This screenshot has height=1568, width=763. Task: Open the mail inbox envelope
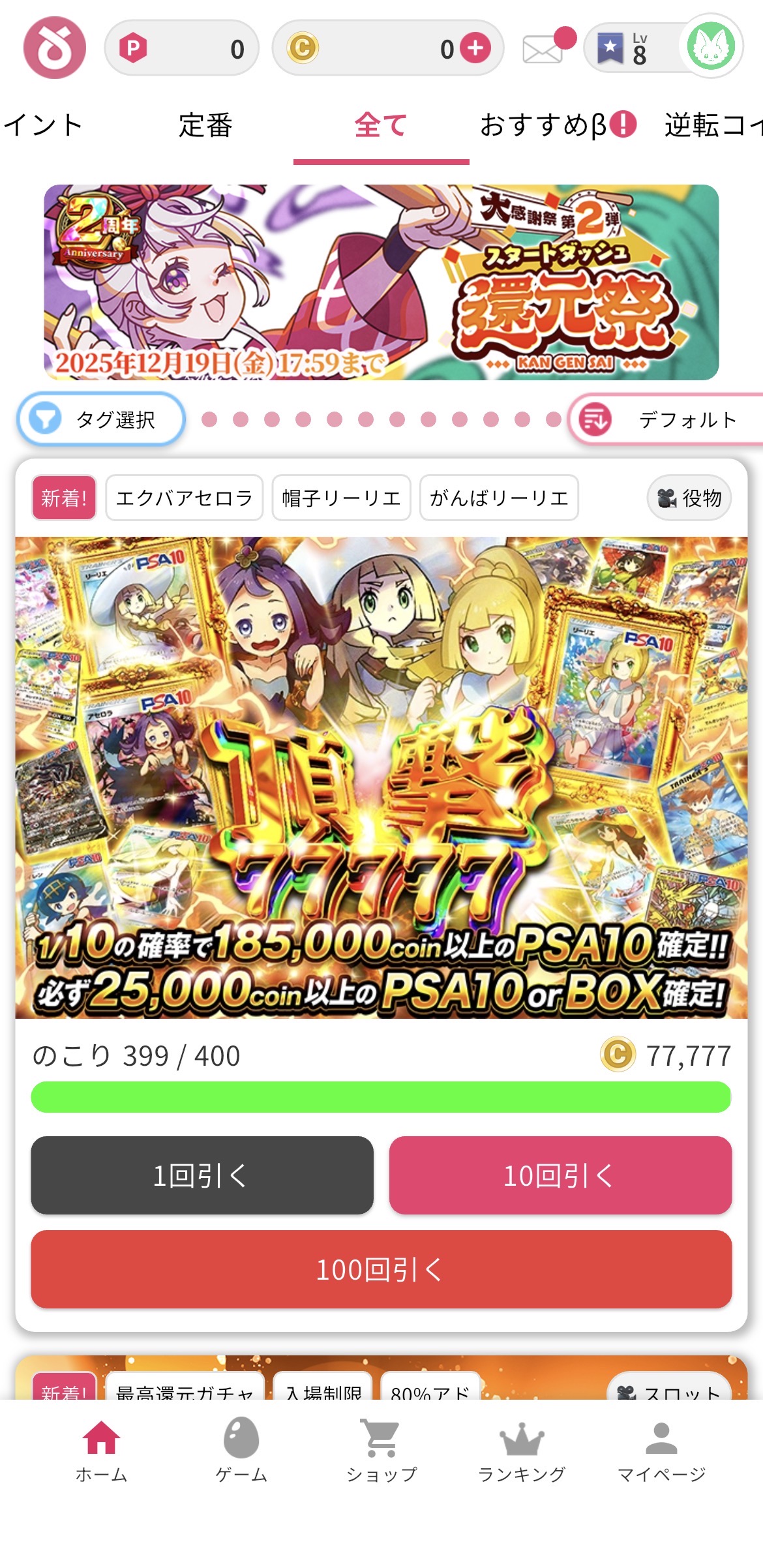[x=543, y=49]
